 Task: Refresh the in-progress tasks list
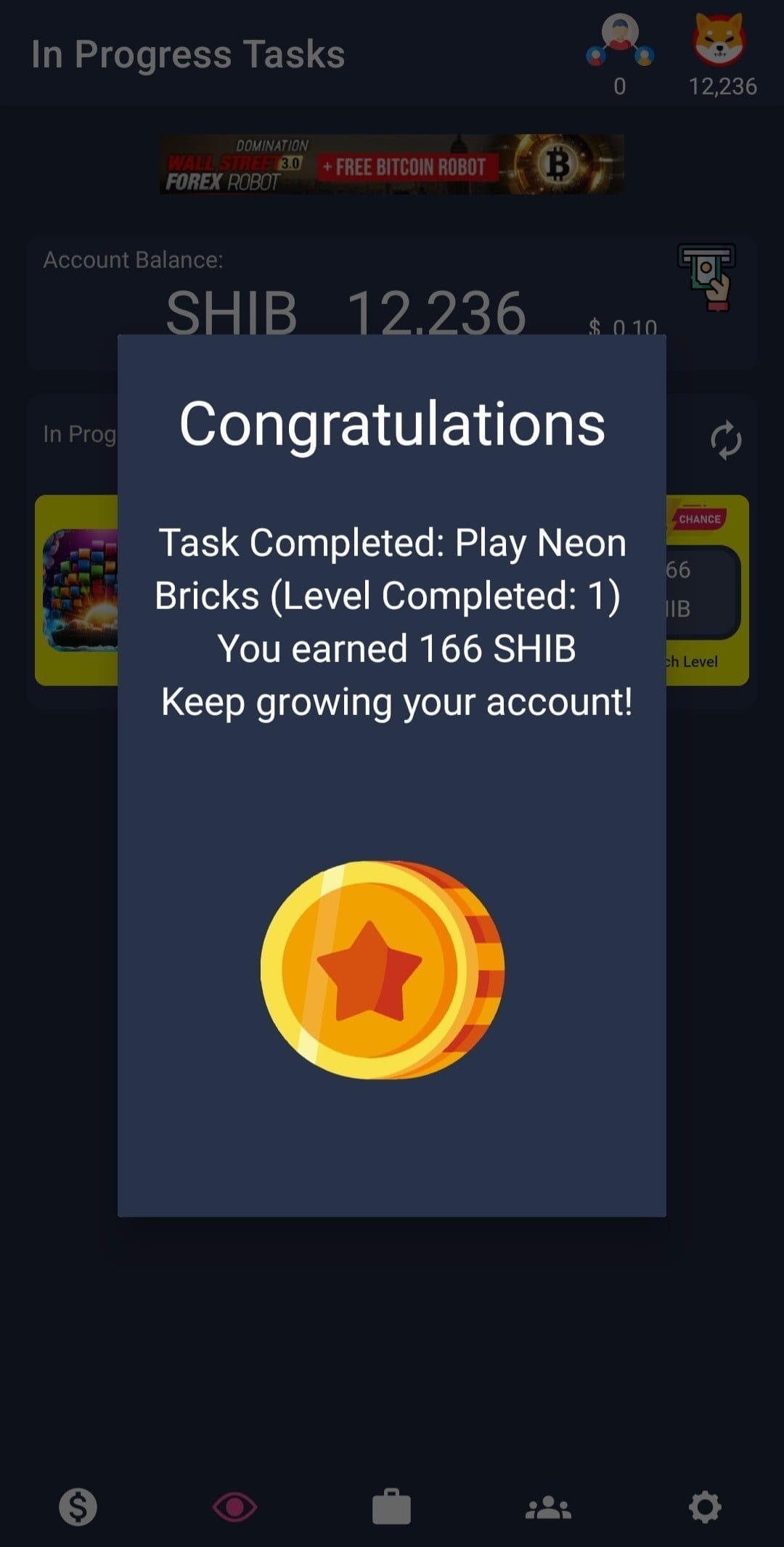[x=725, y=441]
